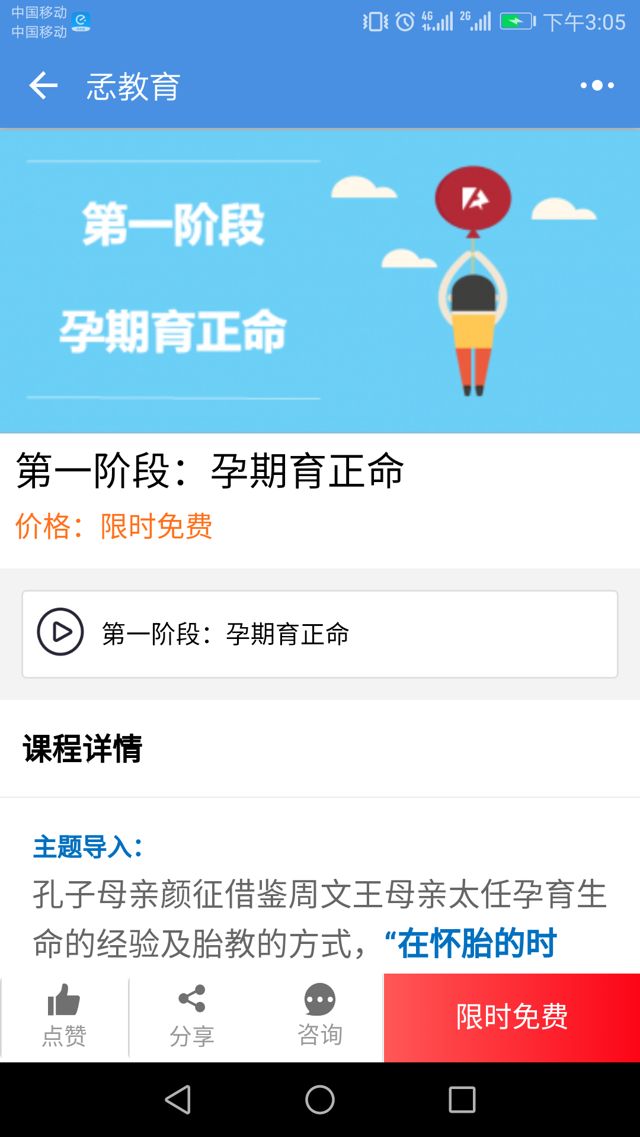This screenshot has height=1137, width=640.
Task: Open the course banner image
Action: coord(320,281)
